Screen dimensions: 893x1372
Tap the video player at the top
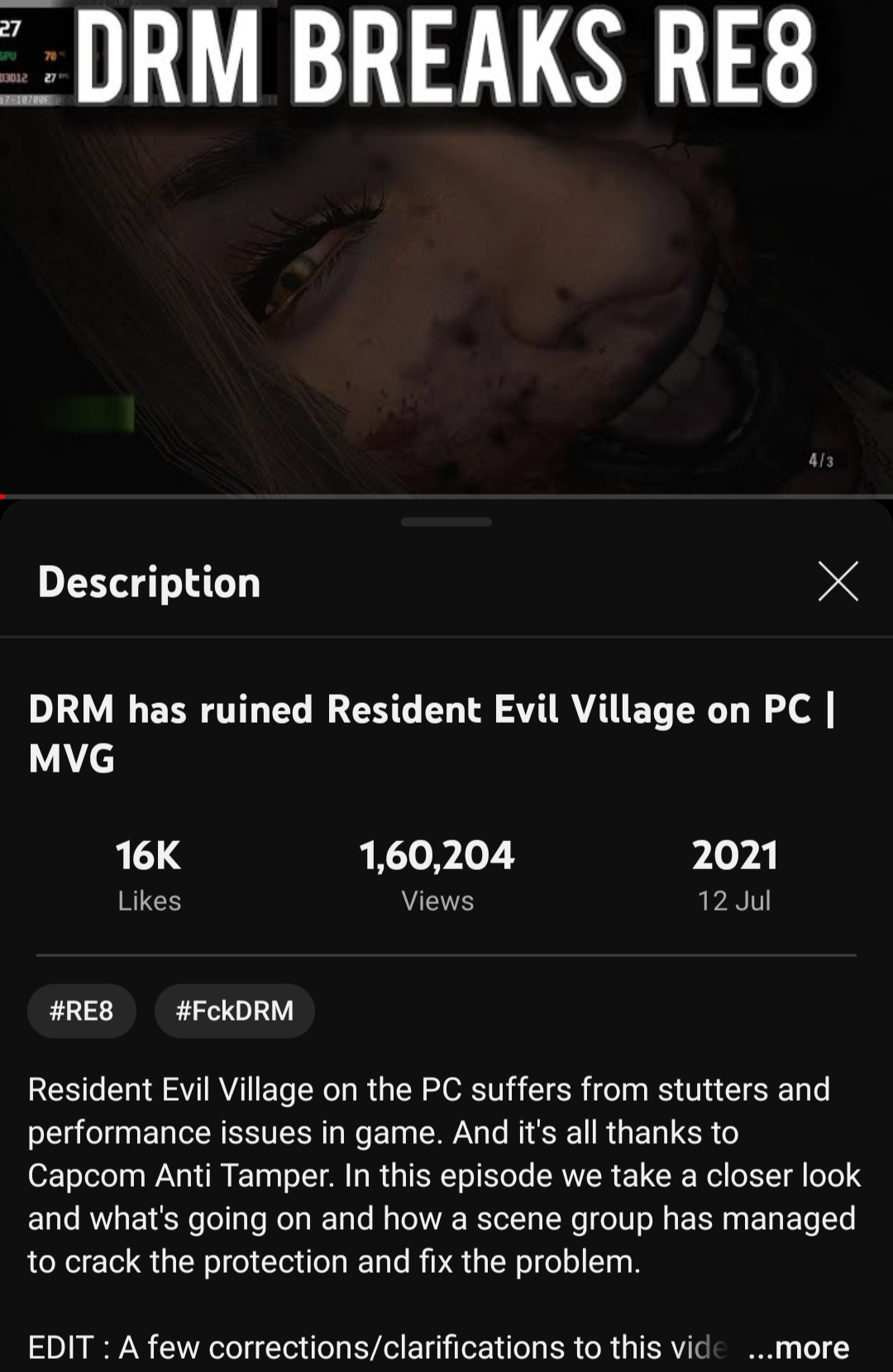(x=446, y=248)
